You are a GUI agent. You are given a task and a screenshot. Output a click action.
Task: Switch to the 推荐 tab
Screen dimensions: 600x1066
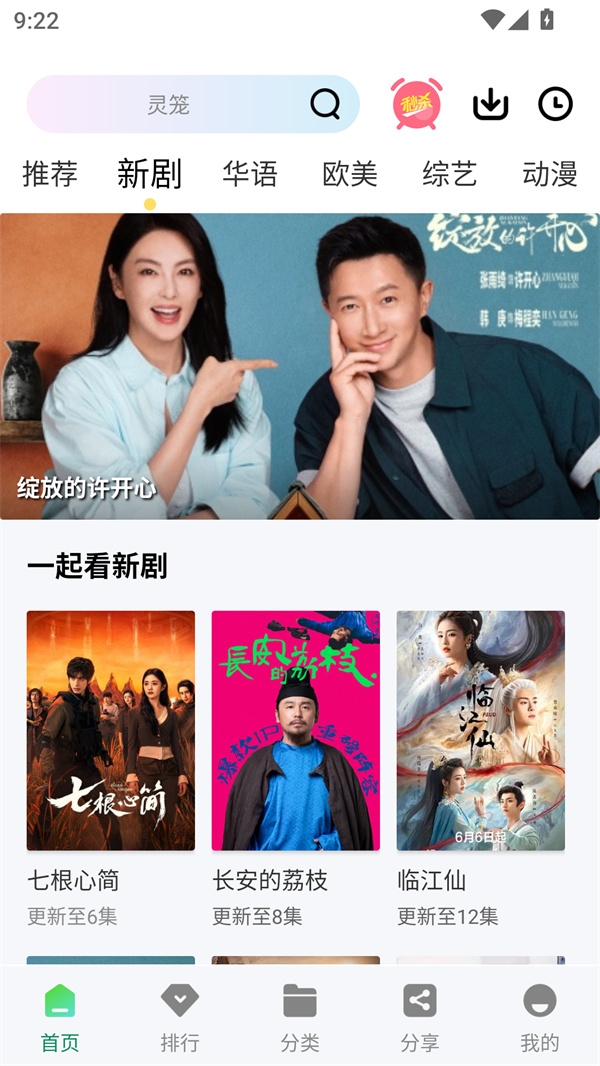click(50, 174)
